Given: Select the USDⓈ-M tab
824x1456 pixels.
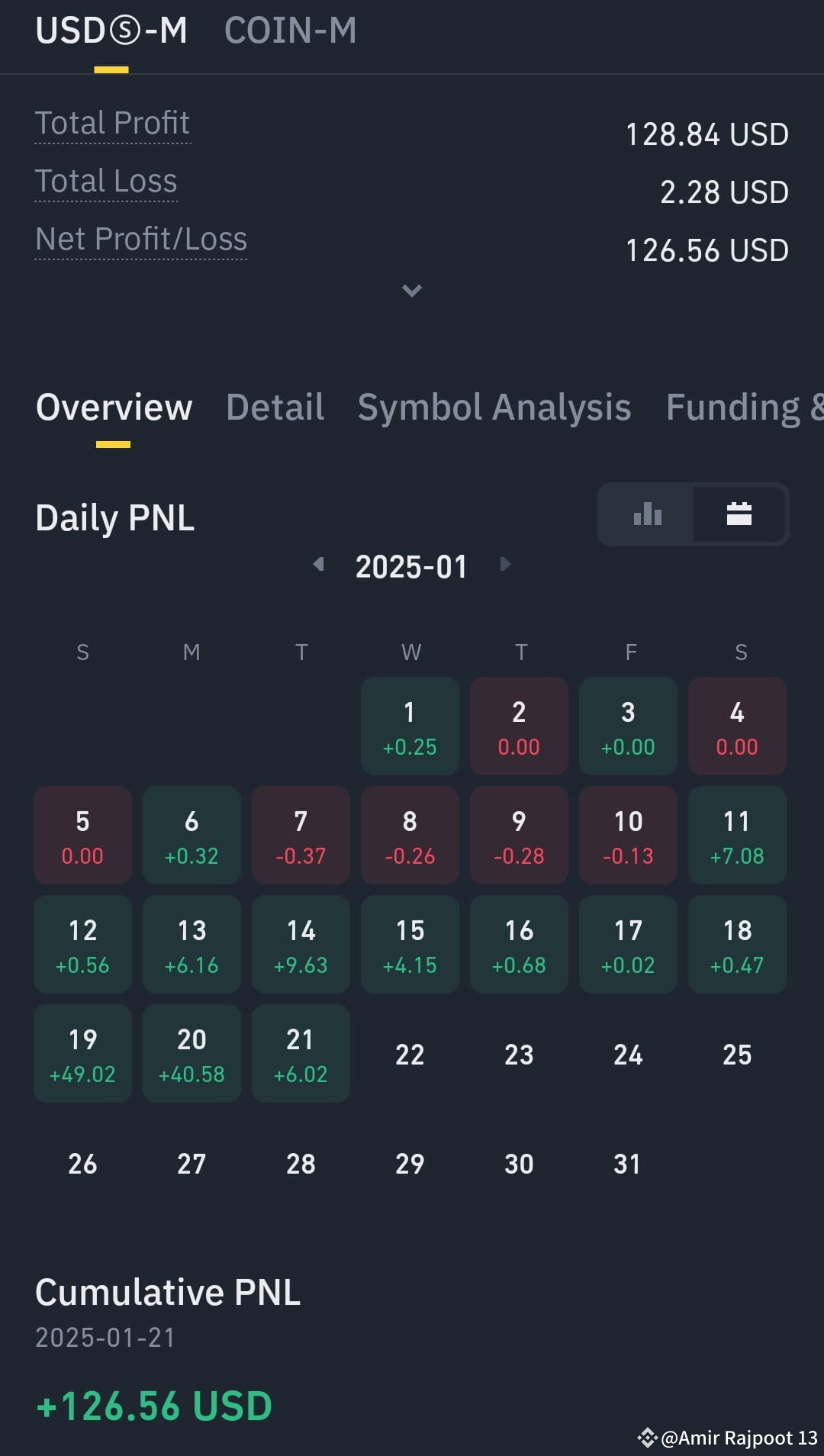Looking at the screenshot, I should pos(111,31).
